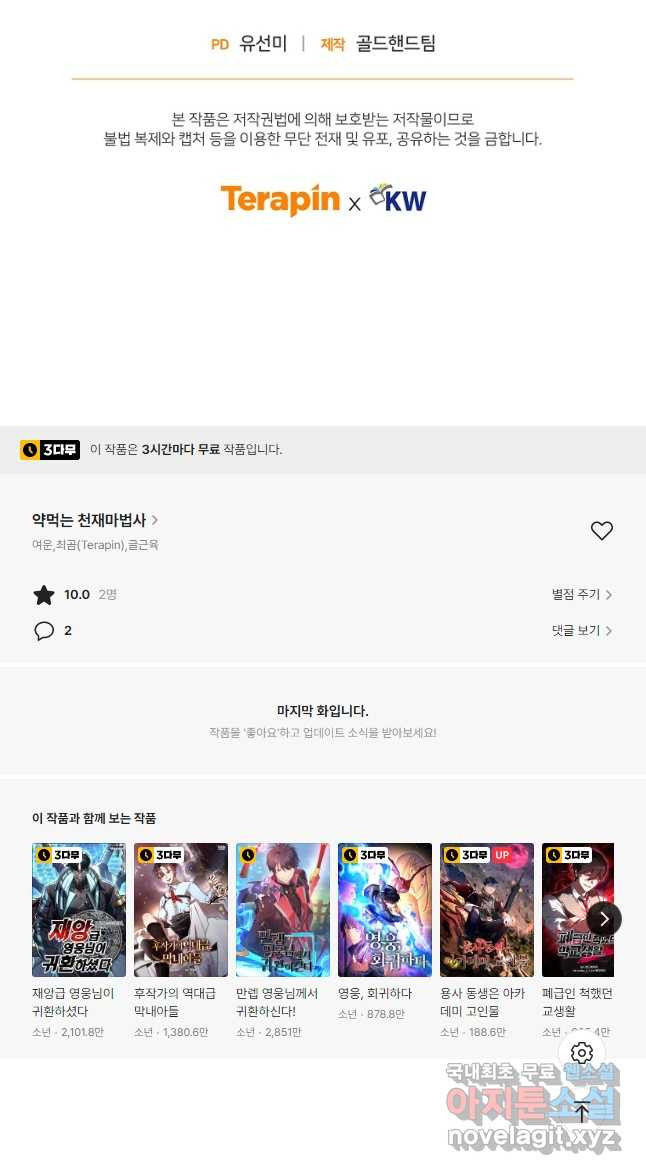Jump back to the top of page
The width and height of the screenshot is (646, 1175).
582,1112
